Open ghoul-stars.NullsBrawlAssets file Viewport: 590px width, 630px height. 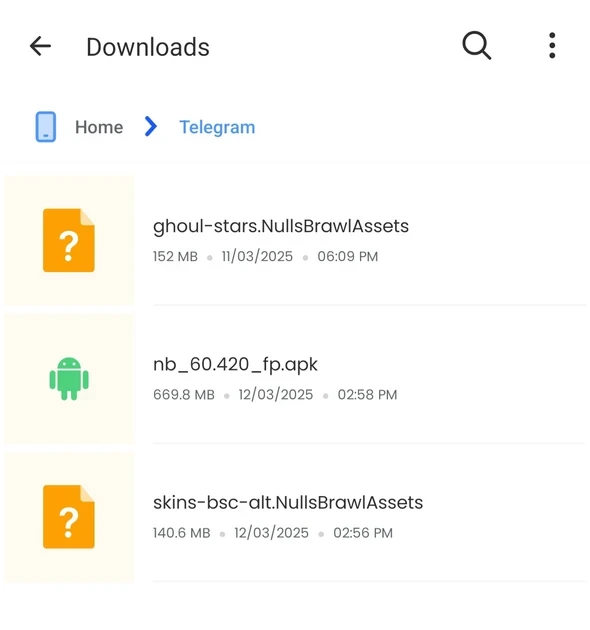[295, 240]
